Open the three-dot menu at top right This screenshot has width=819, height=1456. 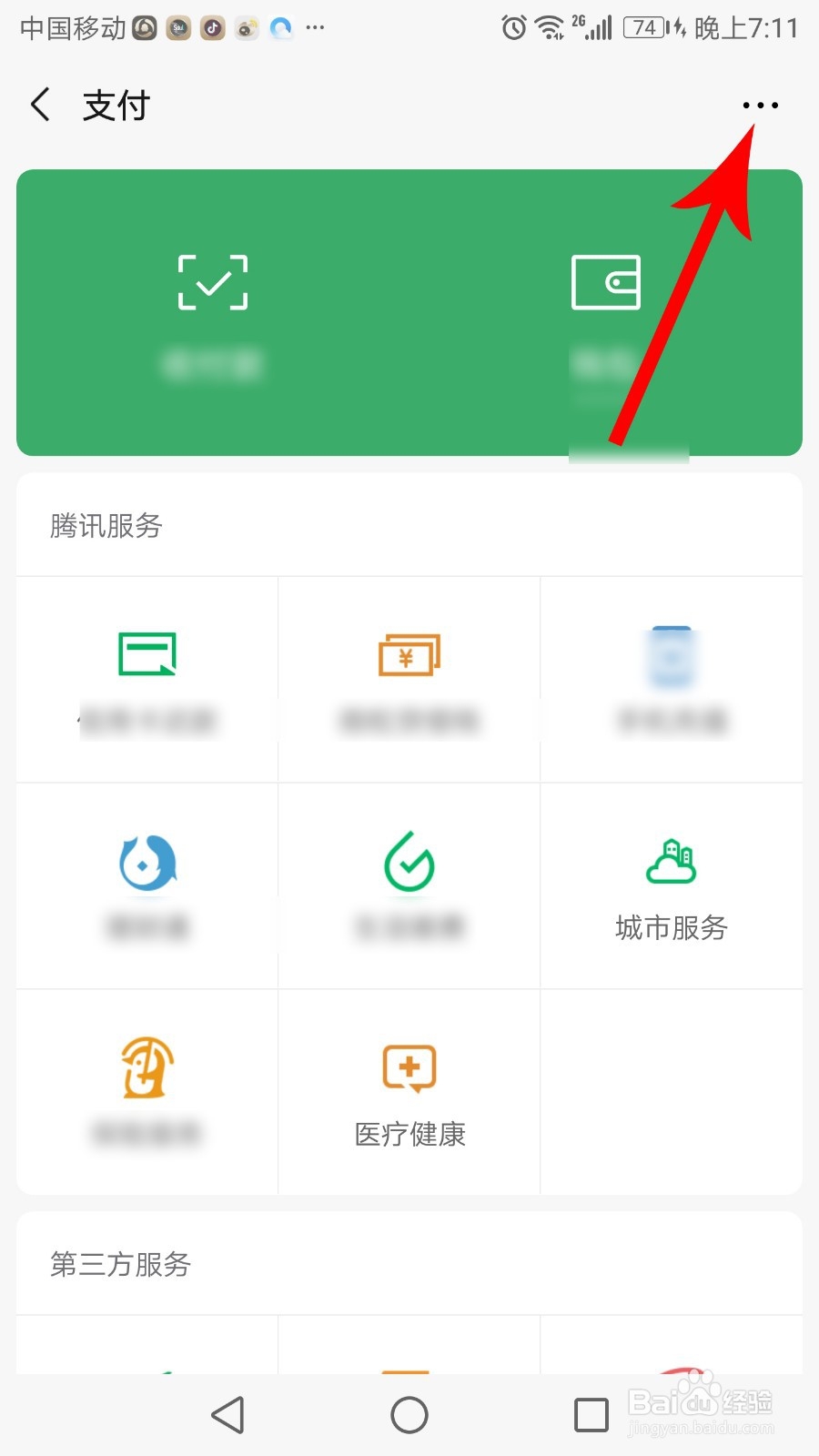[x=760, y=105]
